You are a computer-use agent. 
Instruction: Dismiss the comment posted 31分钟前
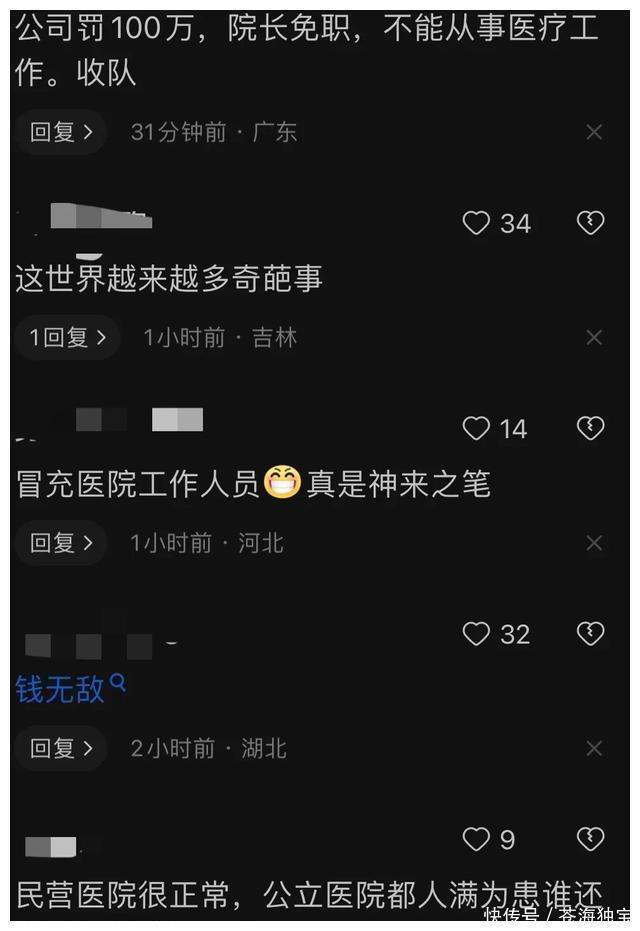pos(594,132)
